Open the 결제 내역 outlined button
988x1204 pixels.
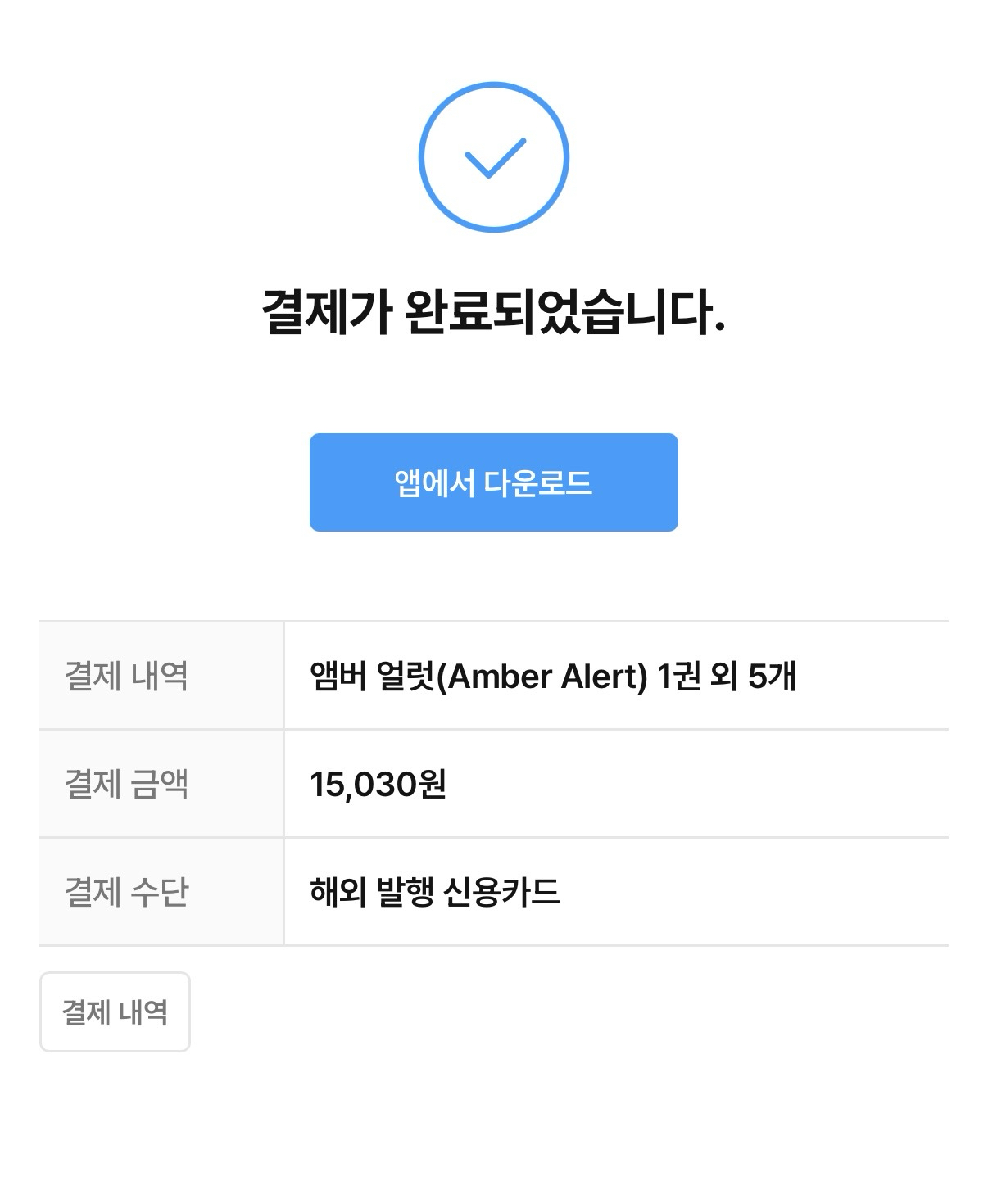[115, 1012]
